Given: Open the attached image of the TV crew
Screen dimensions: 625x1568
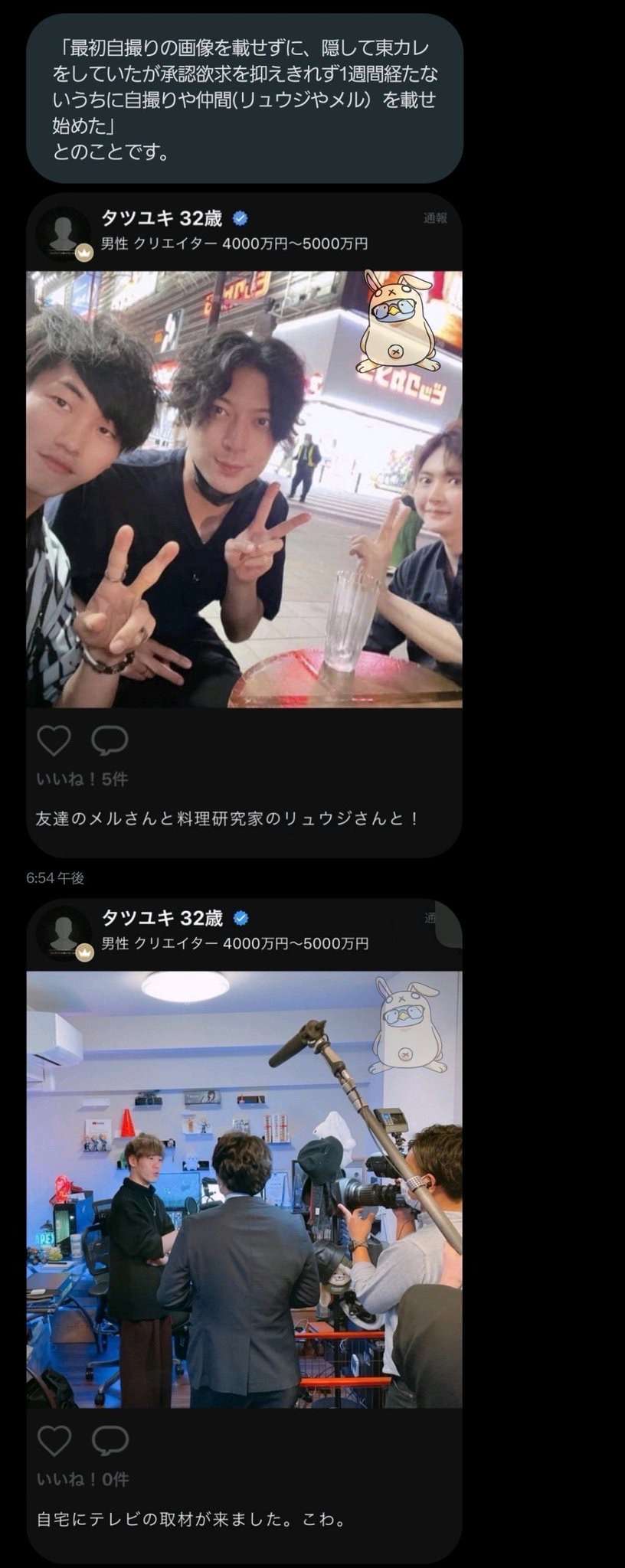Looking at the screenshot, I should (244, 1189).
